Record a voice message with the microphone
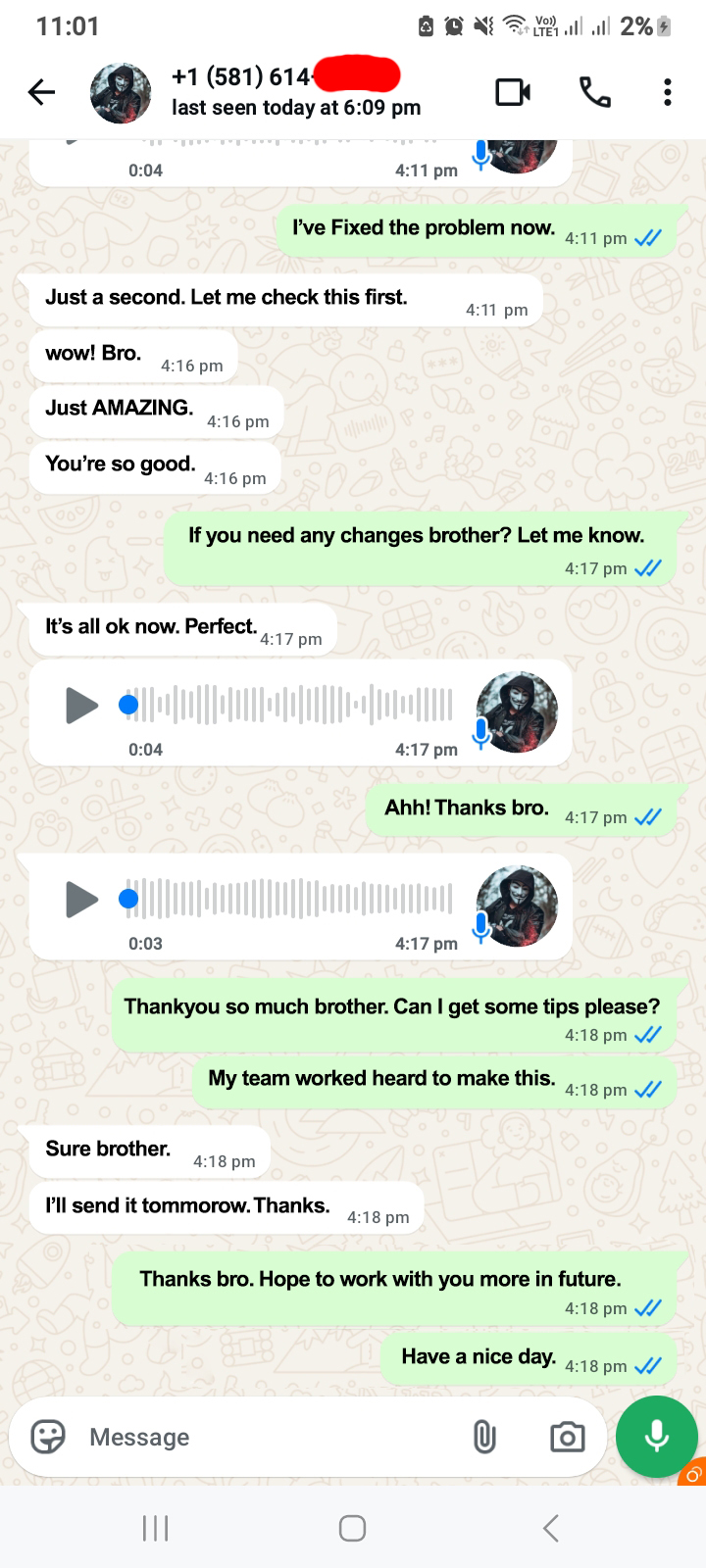The height and width of the screenshot is (1568, 706). coord(656,1436)
